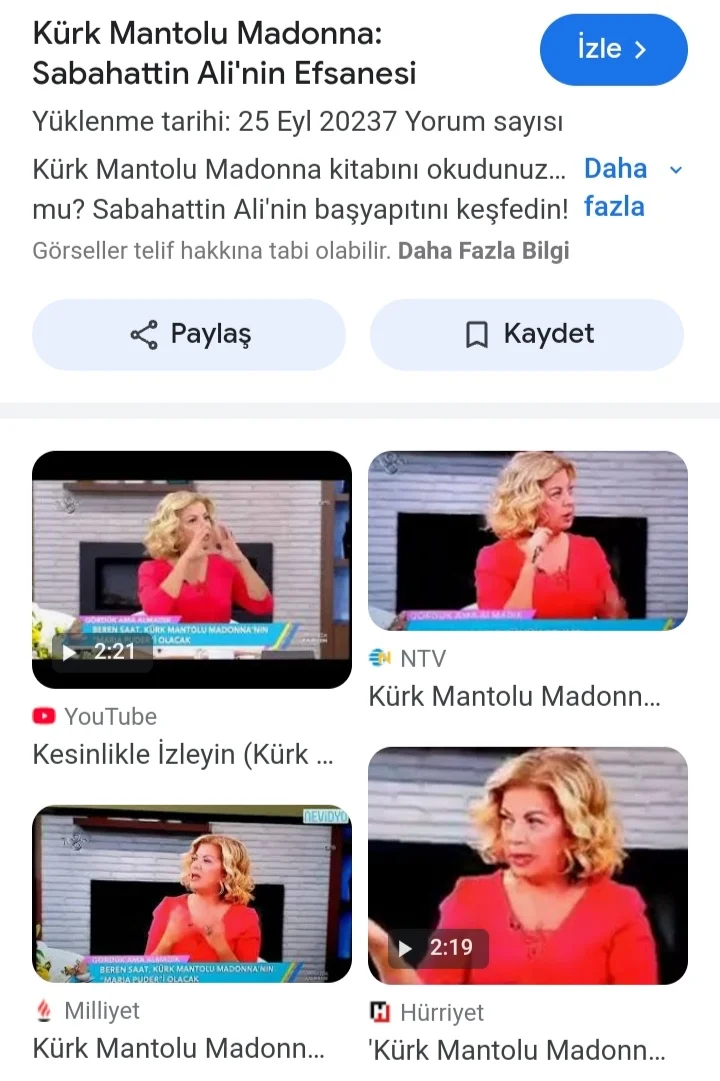
Task: View the Milliyet Kürk Mantolu Madonna result
Action: pyautogui.click(x=192, y=895)
